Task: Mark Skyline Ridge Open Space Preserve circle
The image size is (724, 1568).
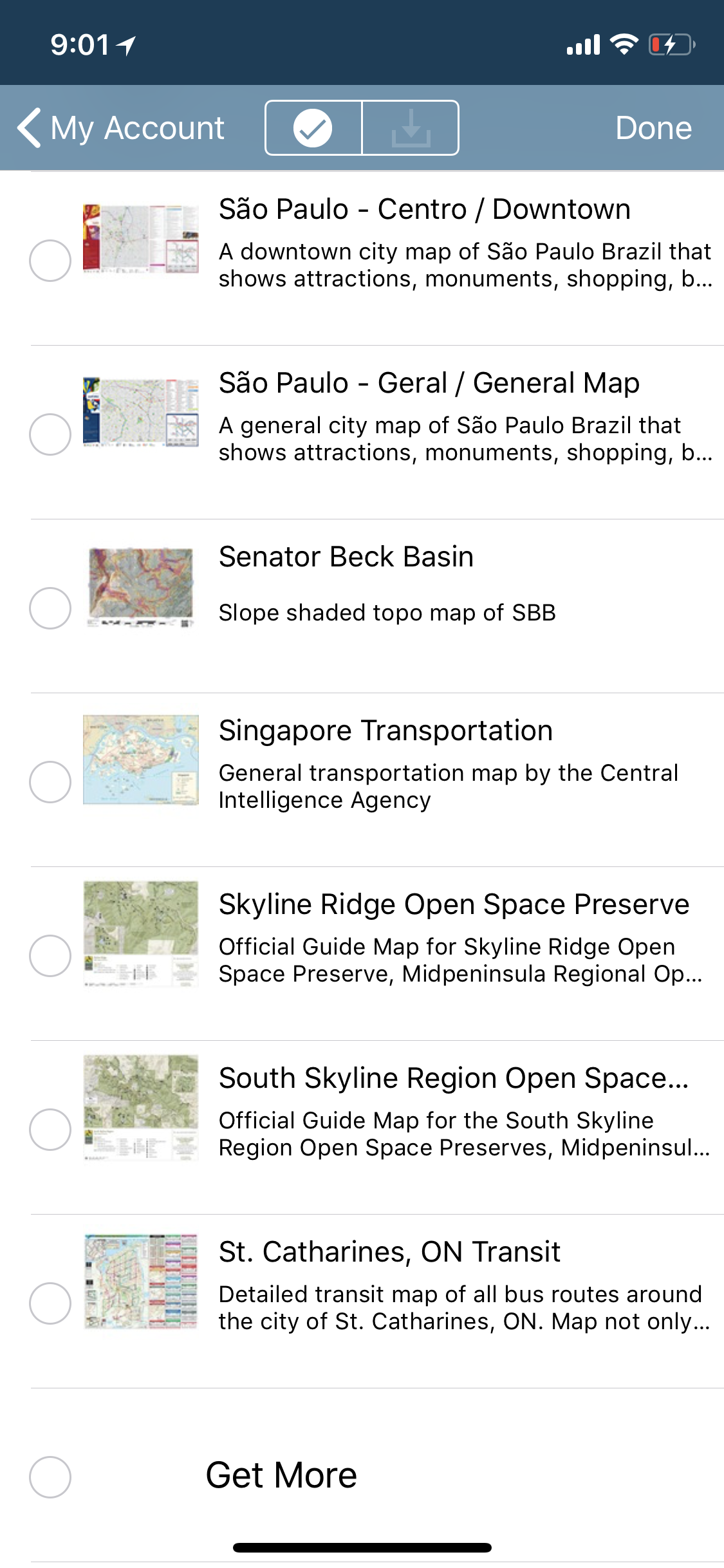Action: click(50, 956)
